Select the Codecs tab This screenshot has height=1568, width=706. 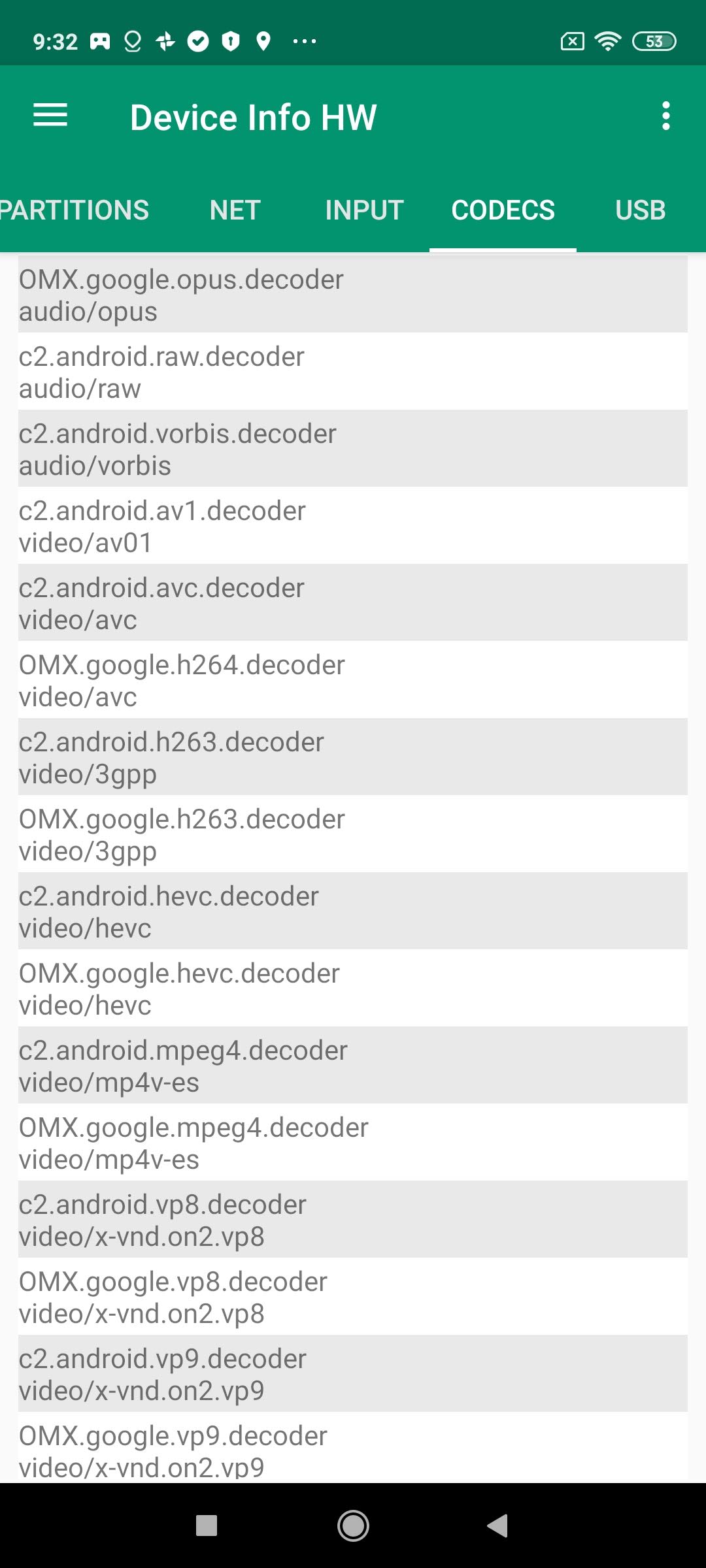503,210
